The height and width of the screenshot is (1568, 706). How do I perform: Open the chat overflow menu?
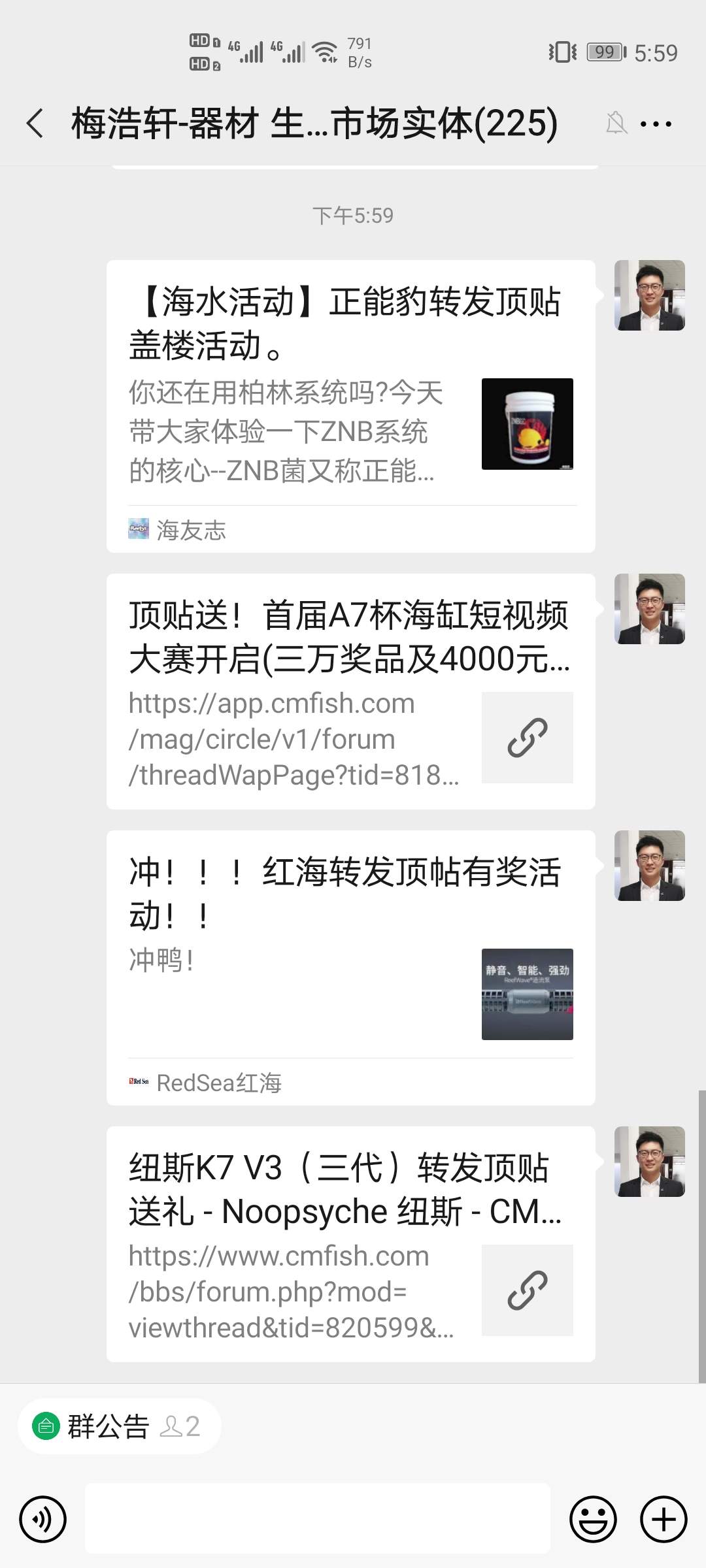pyautogui.click(x=656, y=123)
